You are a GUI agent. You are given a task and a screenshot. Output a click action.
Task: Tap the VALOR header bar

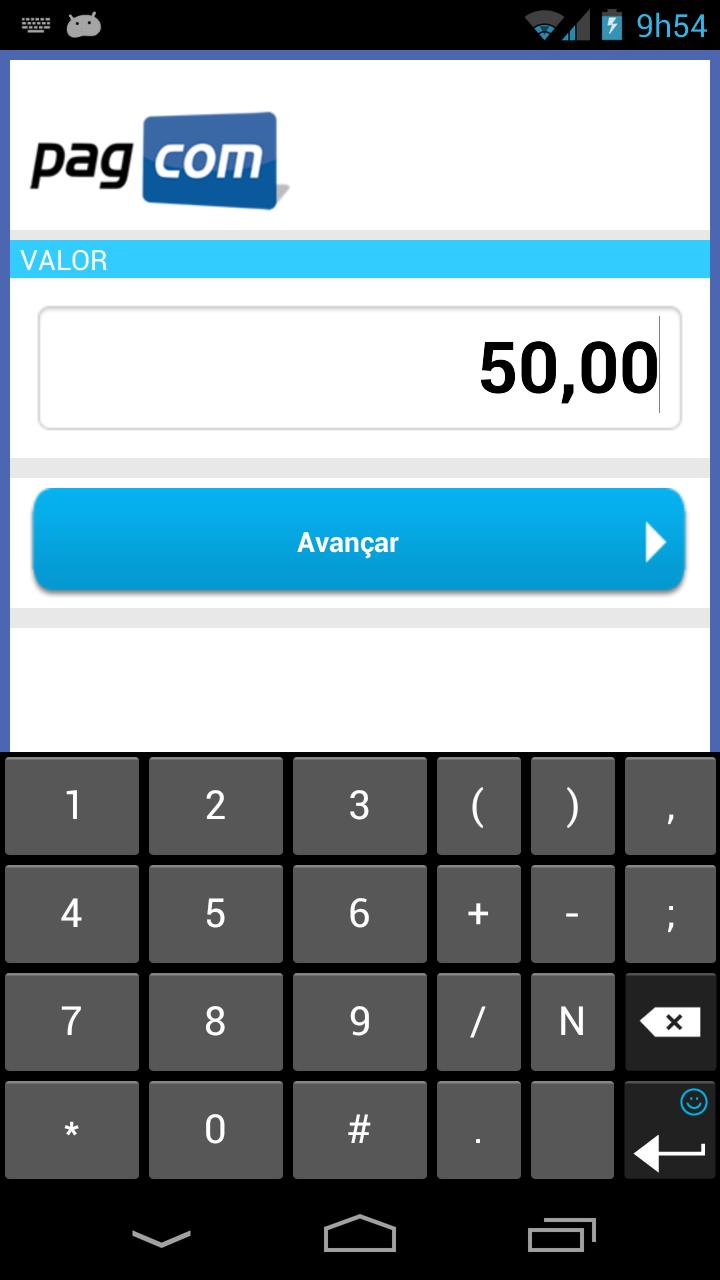(360, 259)
